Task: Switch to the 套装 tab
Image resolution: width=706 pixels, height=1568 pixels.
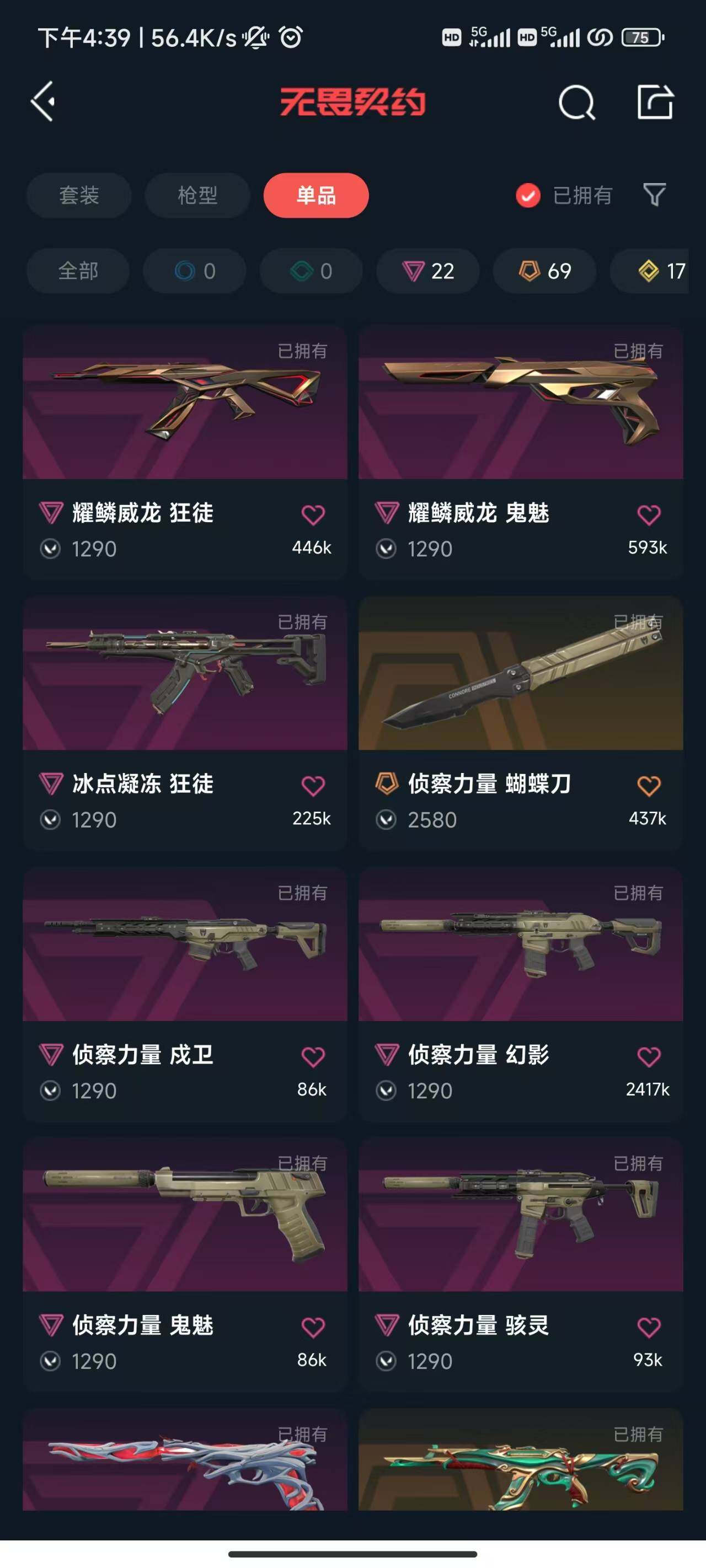Action: pos(78,195)
